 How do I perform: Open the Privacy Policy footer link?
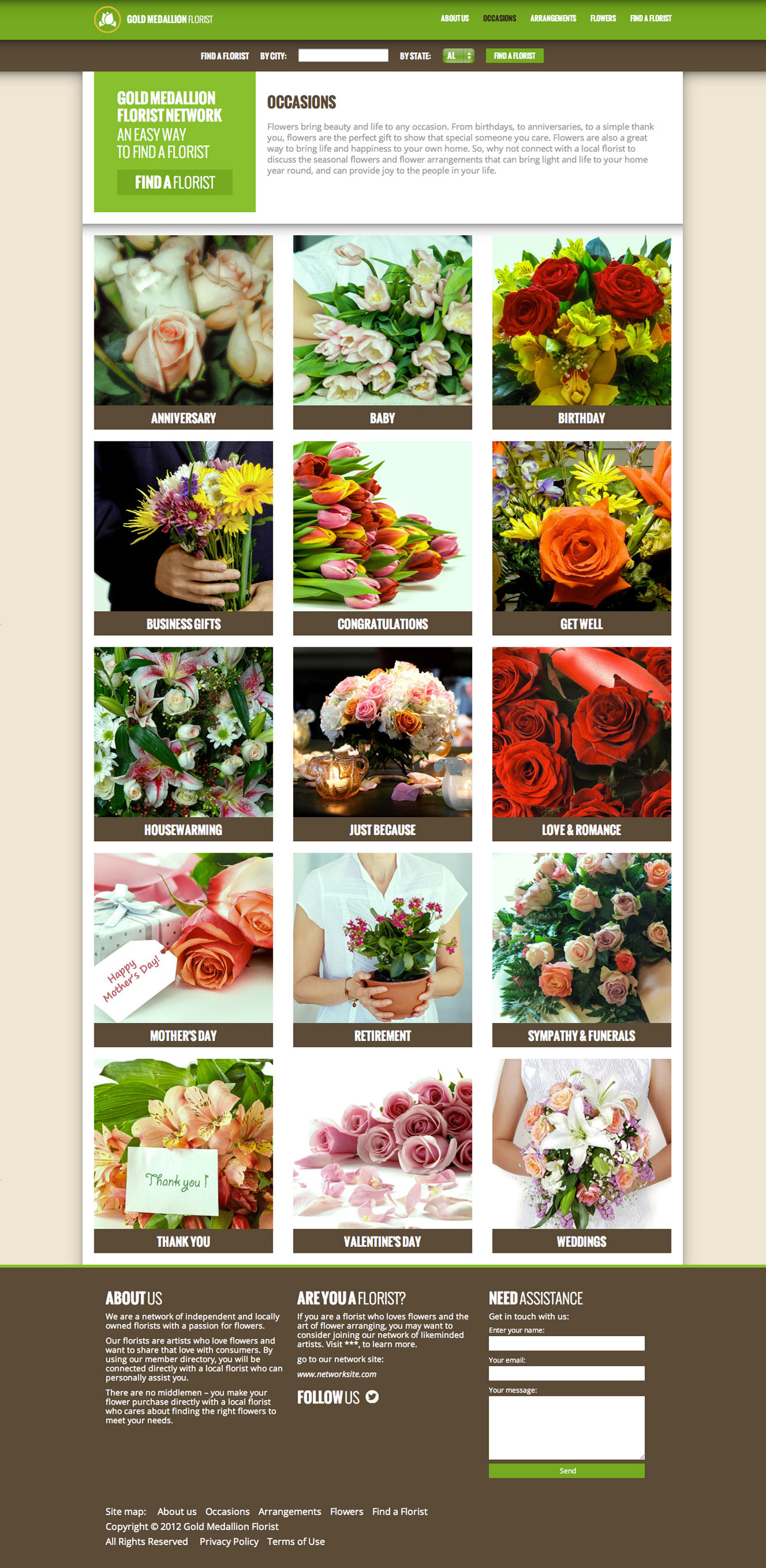coord(229,1541)
